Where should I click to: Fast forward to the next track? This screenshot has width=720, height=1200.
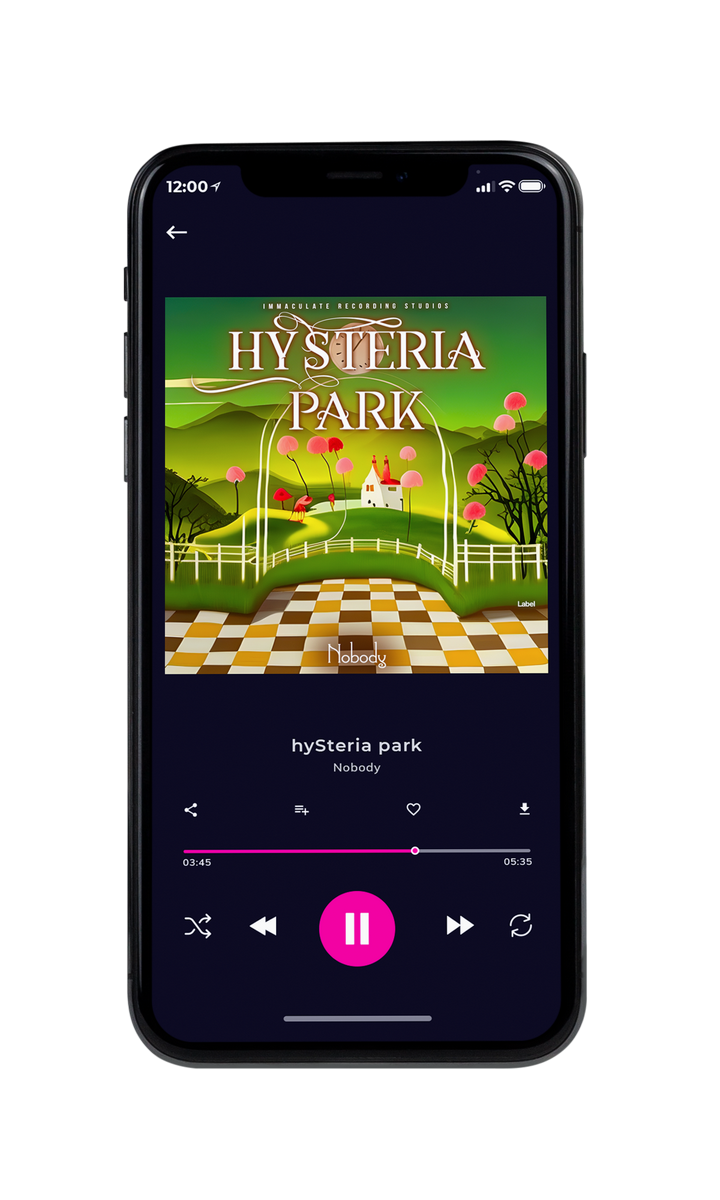[460, 926]
